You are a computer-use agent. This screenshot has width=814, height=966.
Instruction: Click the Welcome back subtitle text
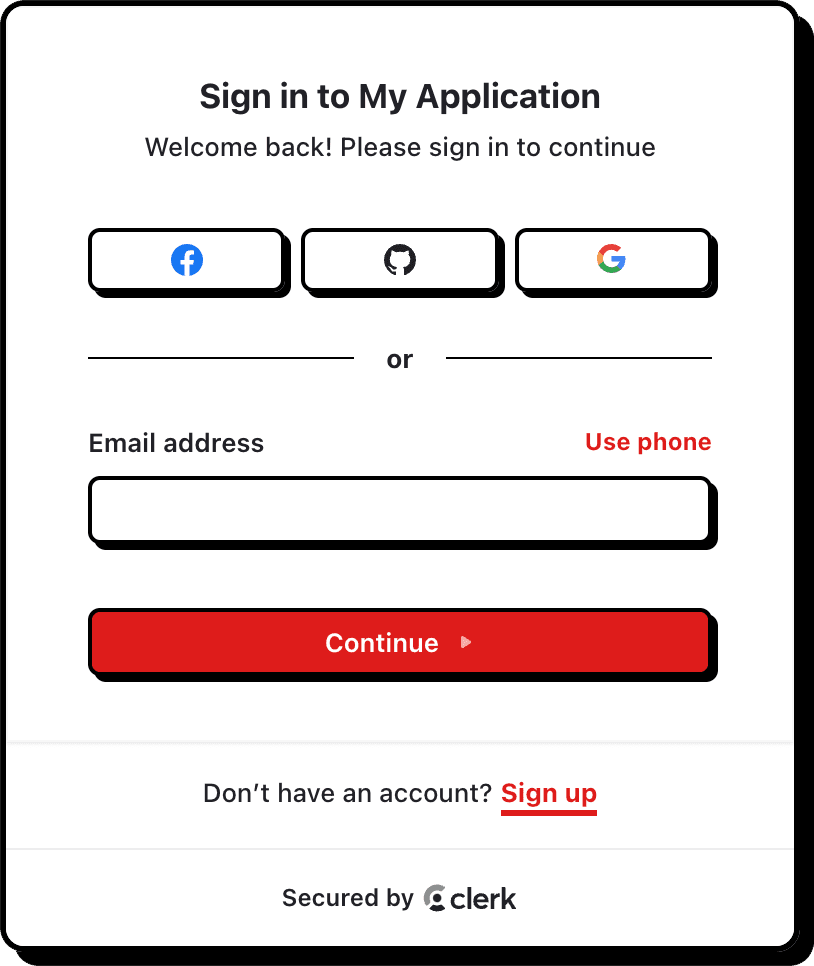pos(400,147)
